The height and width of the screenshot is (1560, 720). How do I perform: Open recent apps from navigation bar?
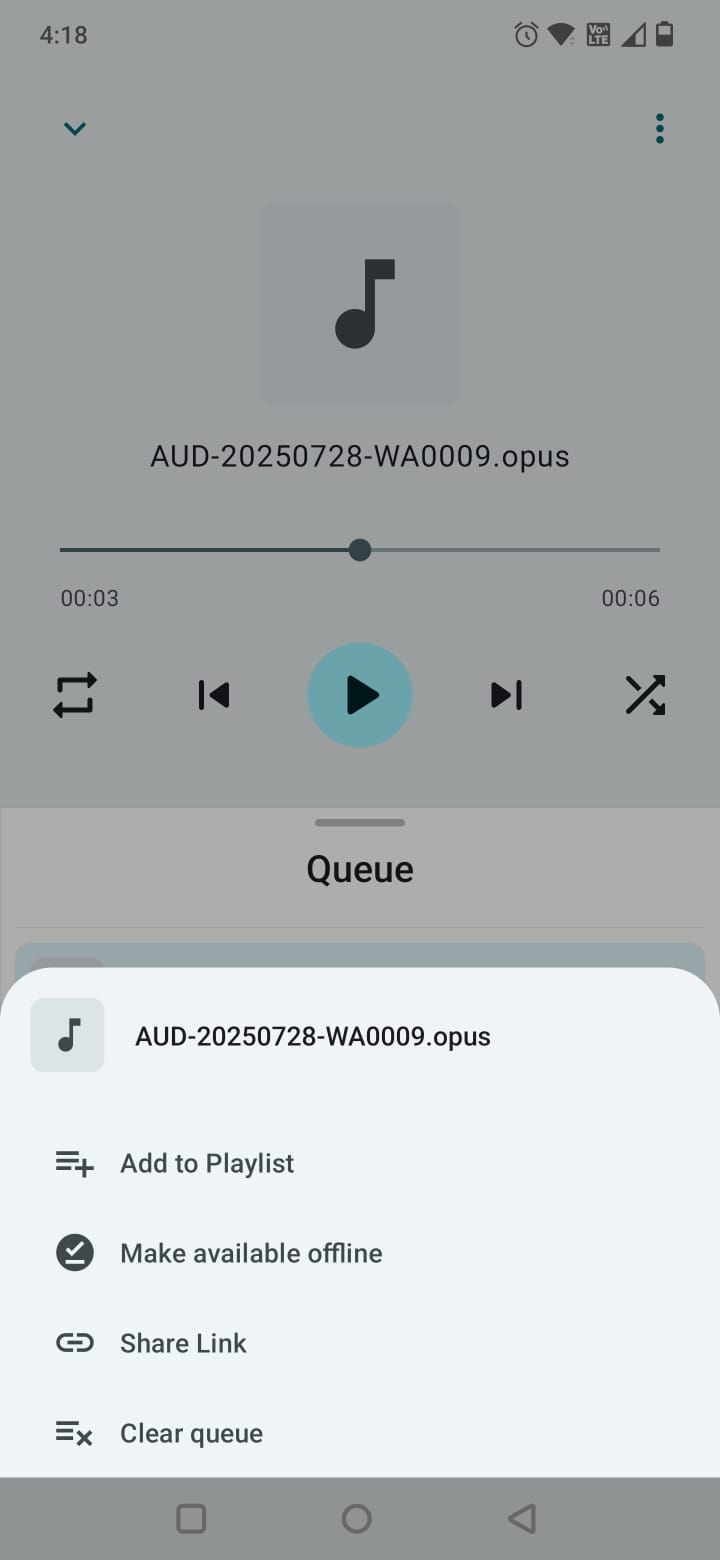[191, 1518]
